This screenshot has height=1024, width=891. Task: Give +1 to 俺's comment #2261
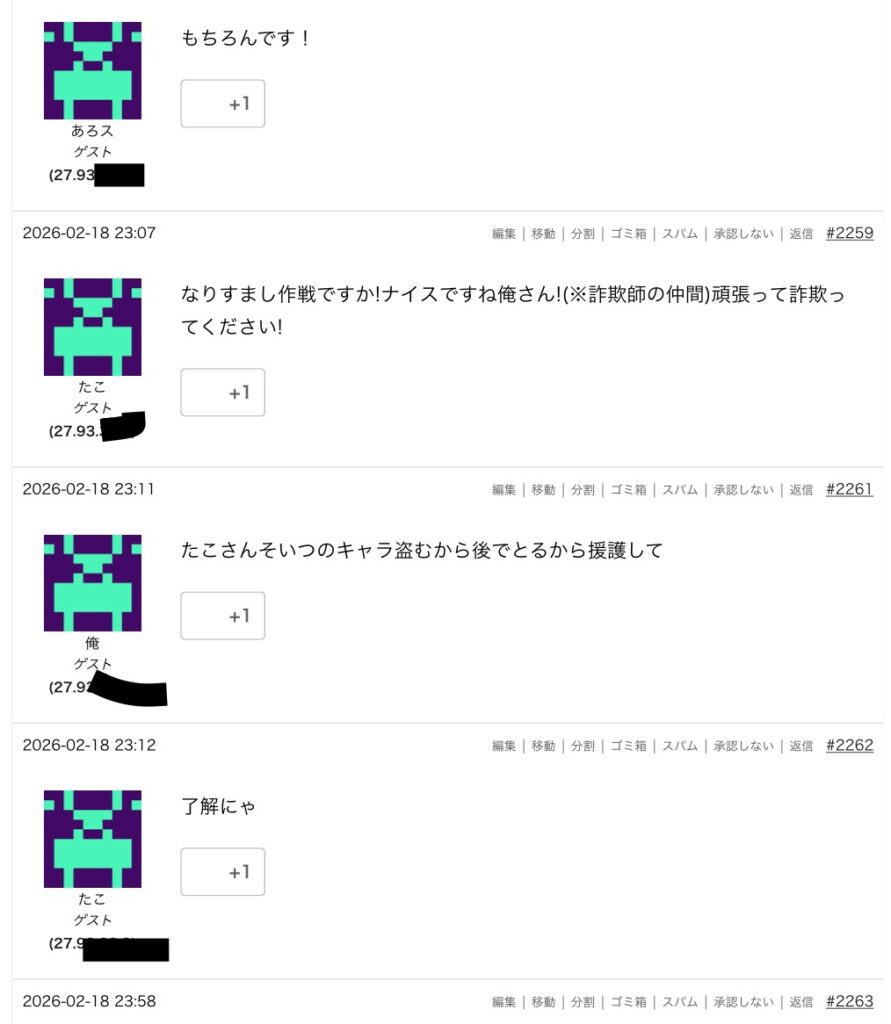point(222,616)
